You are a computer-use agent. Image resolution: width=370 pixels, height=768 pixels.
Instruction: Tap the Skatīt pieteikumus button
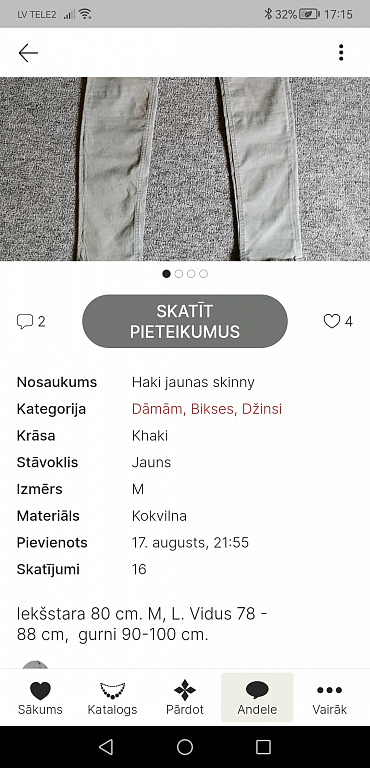click(185, 321)
